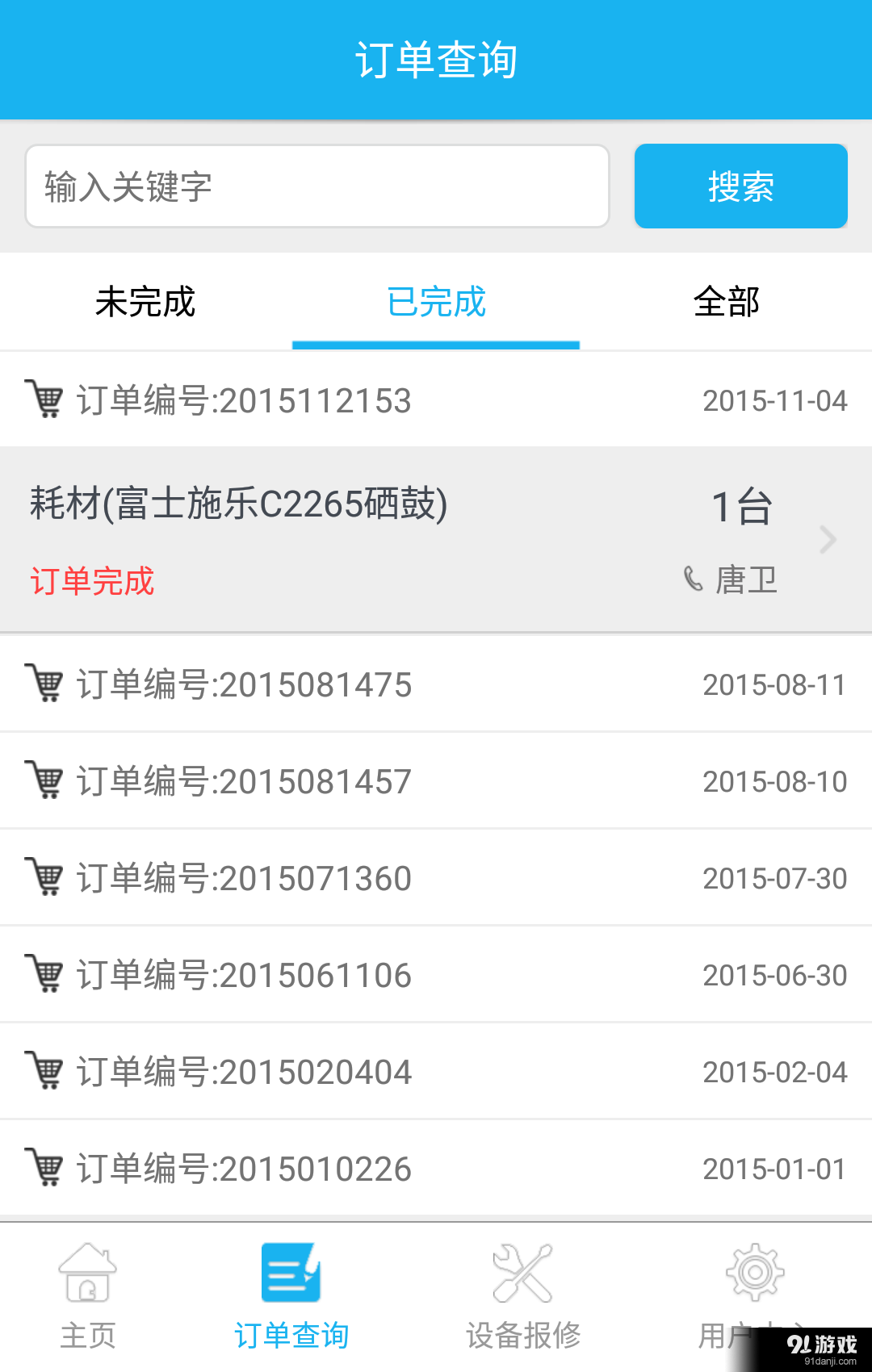Click the cart icon beside order 2015112153
This screenshot has width=872, height=1372.
(x=44, y=399)
